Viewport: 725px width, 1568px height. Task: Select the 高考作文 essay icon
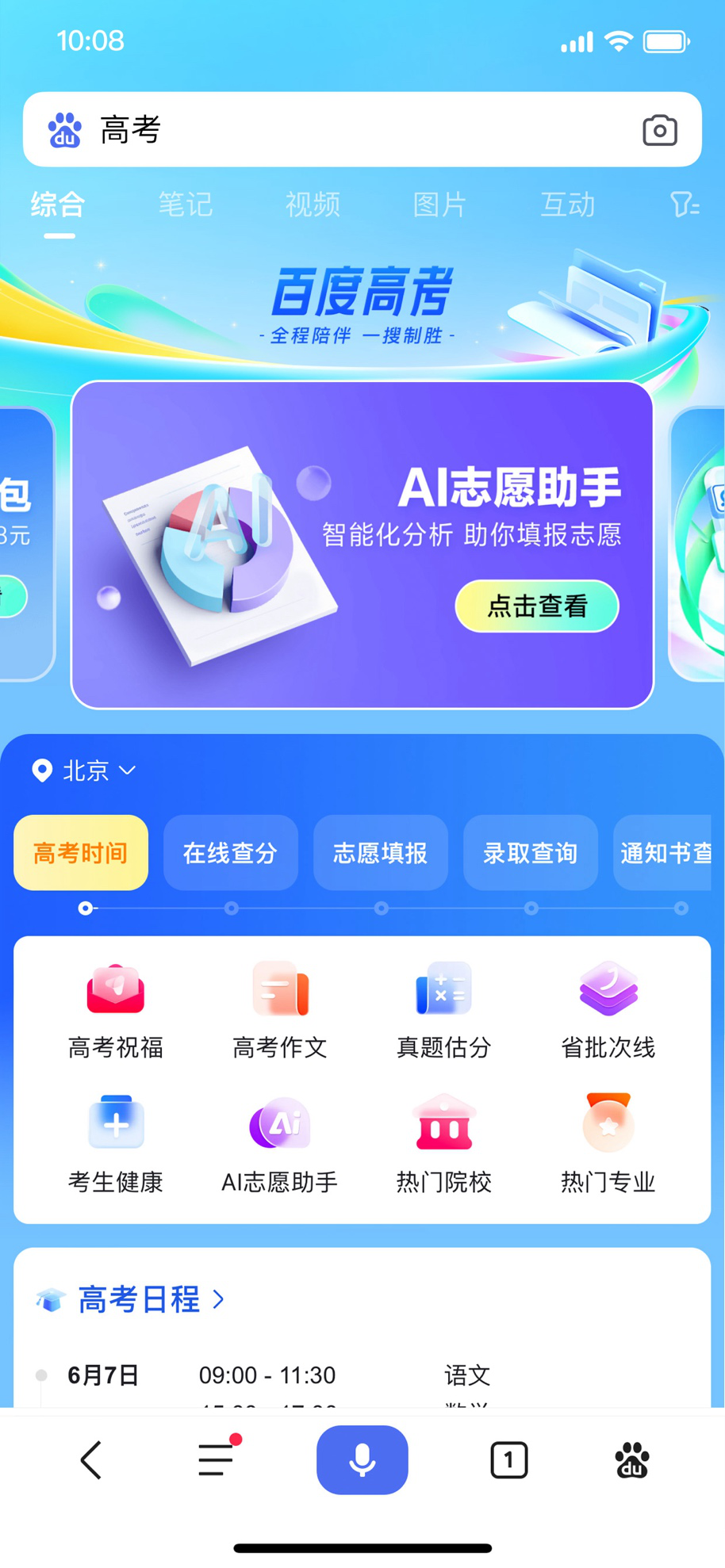[x=279, y=1007]
